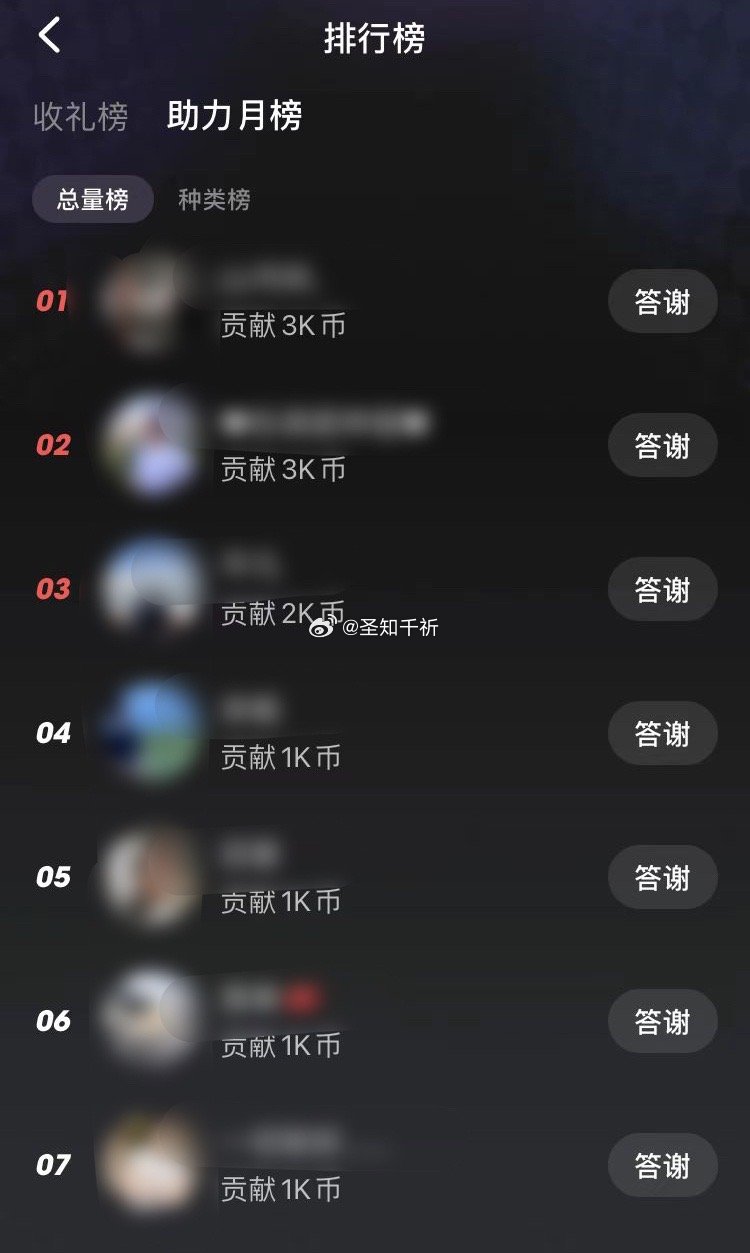Screen dimensions: 750x1253
Task: Tap 答谢 for the rank 01 contributor
Action: pyautogui.click(x=662, y=301)
